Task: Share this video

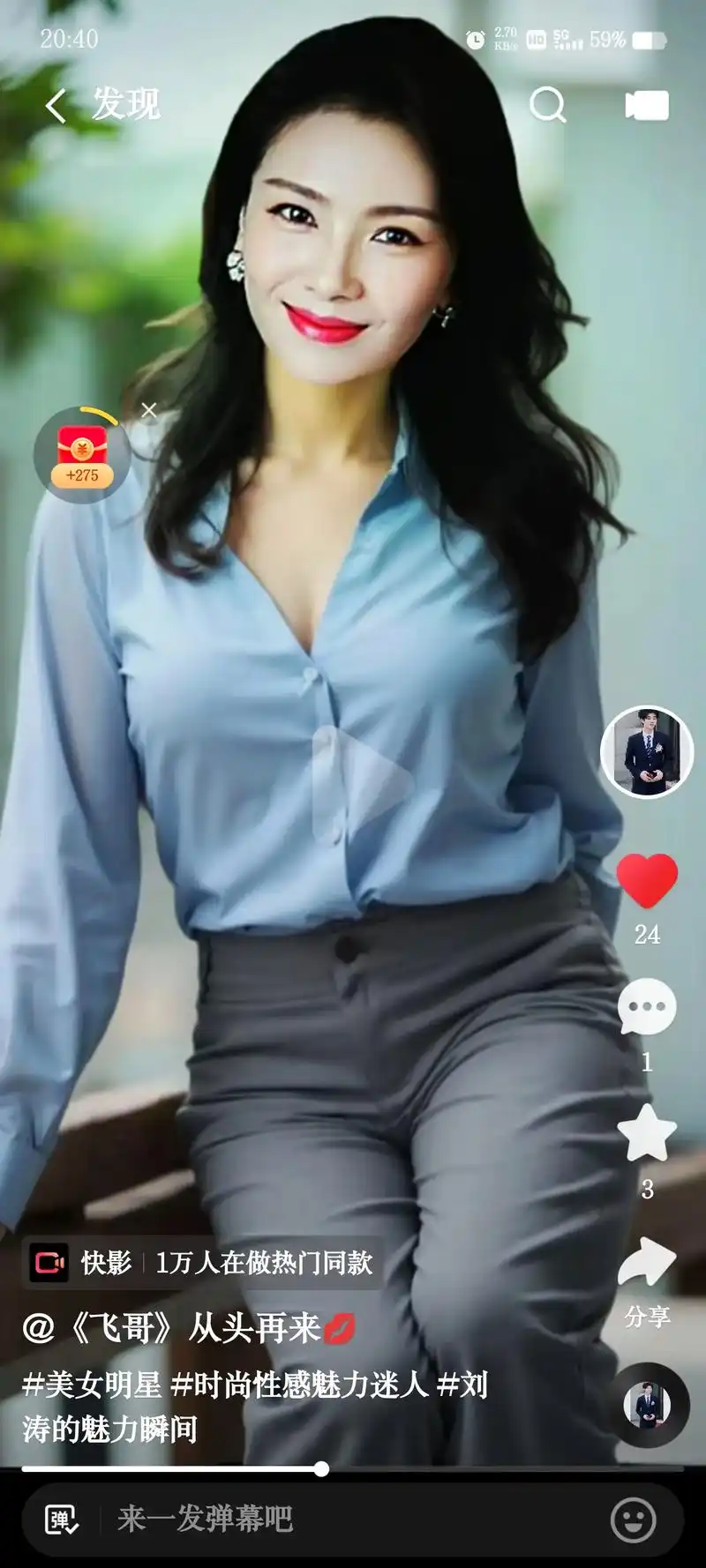Action: tap(647, 1263)
